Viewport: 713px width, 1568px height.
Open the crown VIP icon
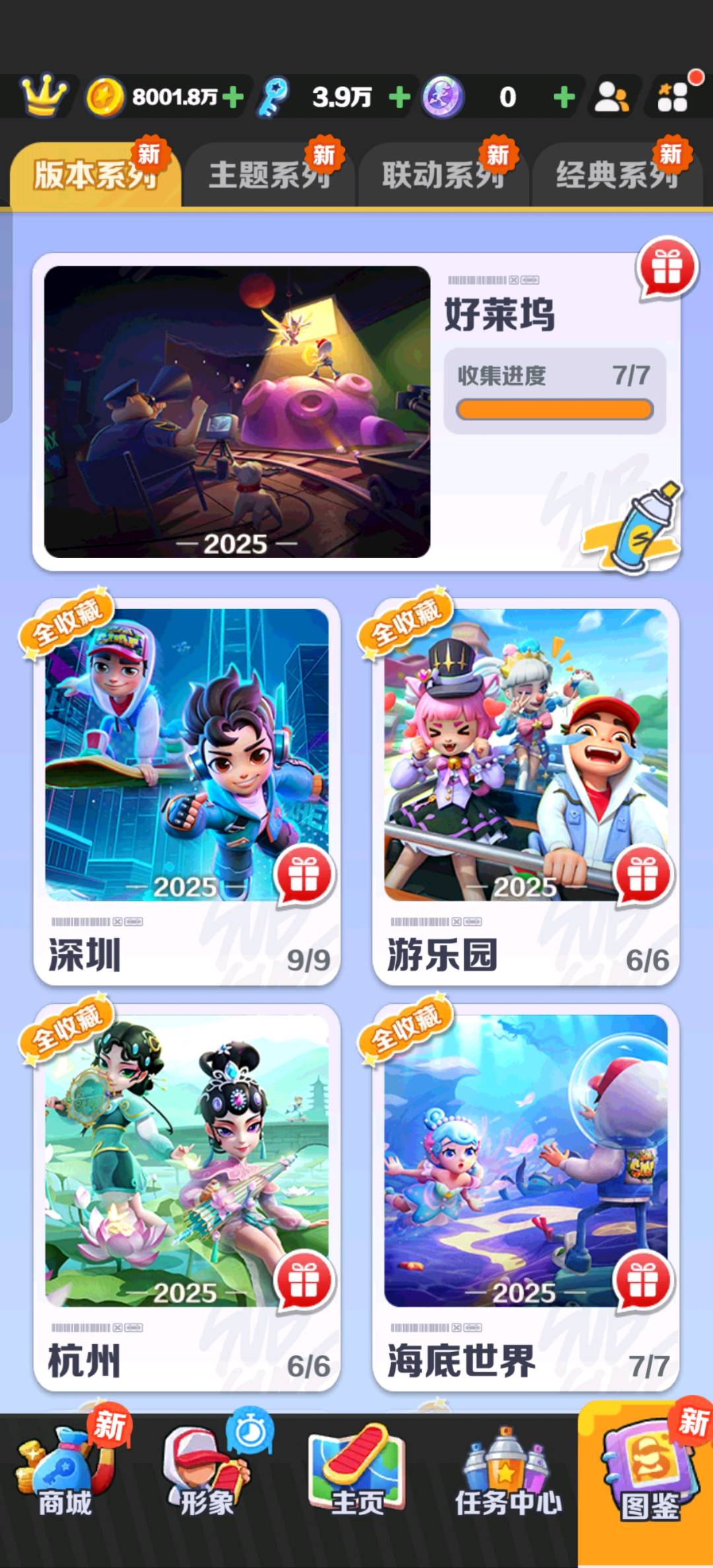pos(44,96)
